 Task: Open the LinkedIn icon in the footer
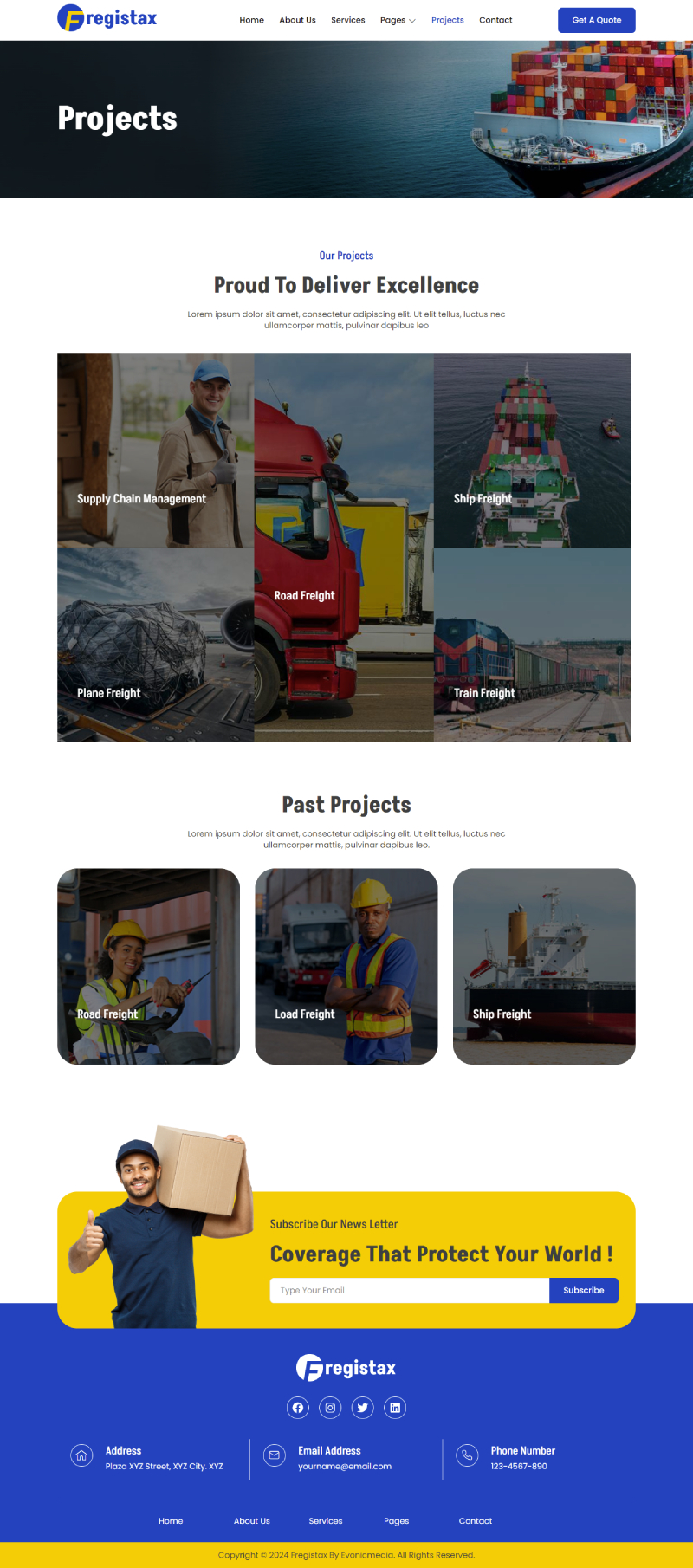(x=395, y=1408)
